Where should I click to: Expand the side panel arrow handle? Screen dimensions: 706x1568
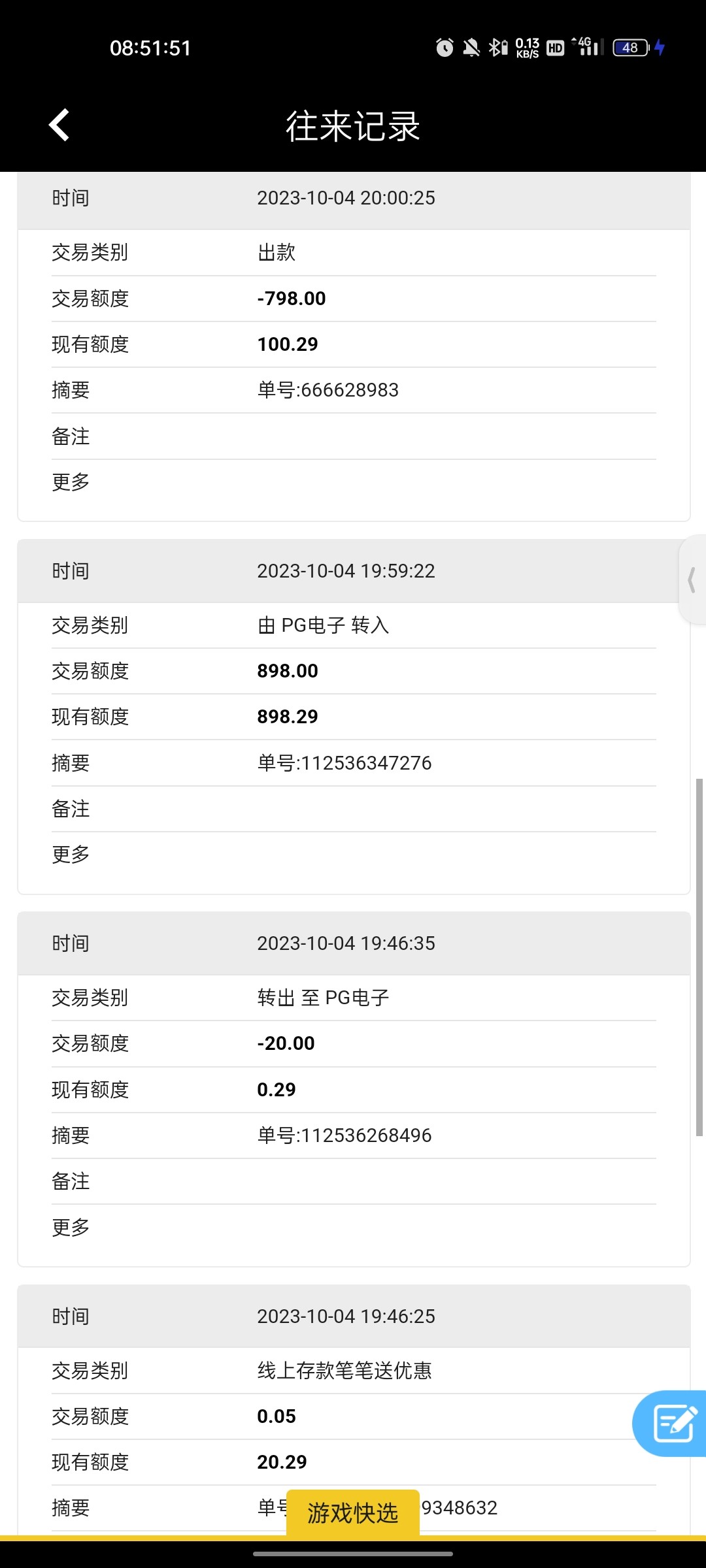692,580
